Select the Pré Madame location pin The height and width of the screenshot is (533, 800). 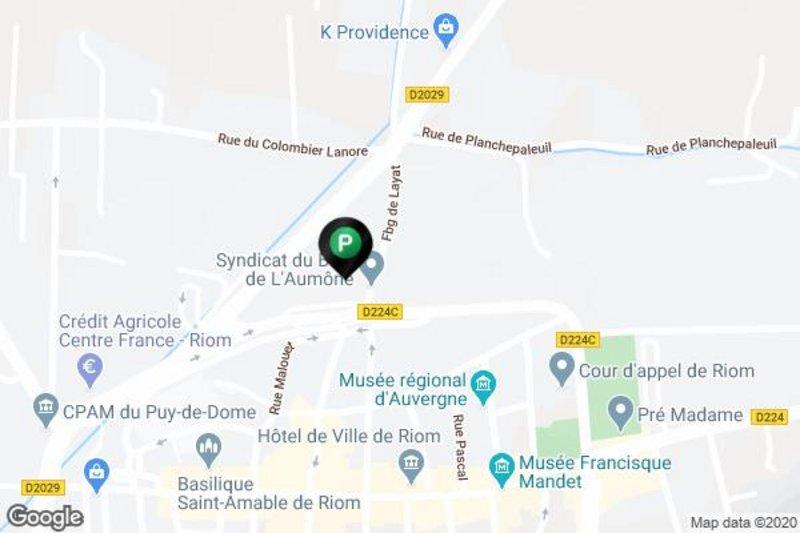(x=620, y=410)
